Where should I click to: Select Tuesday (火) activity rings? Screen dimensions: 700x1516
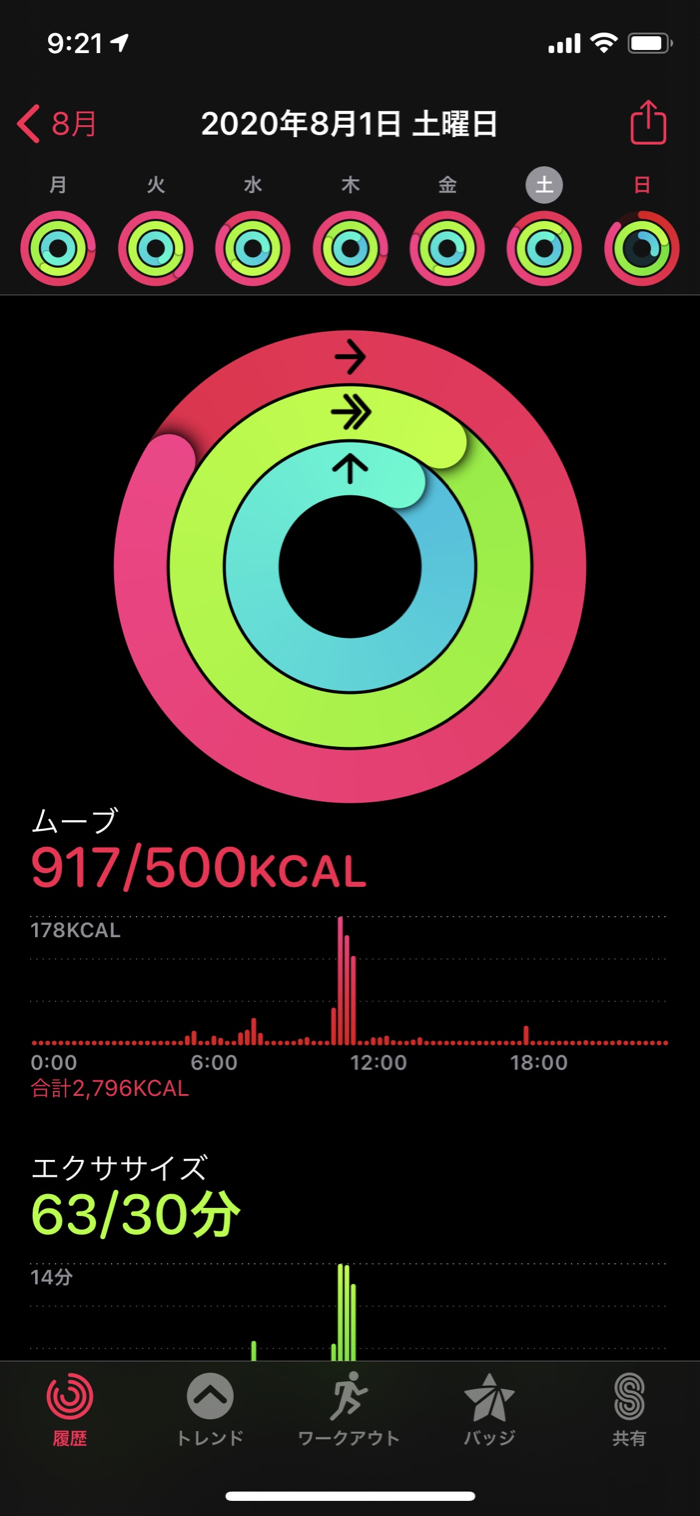click(156, 248)
